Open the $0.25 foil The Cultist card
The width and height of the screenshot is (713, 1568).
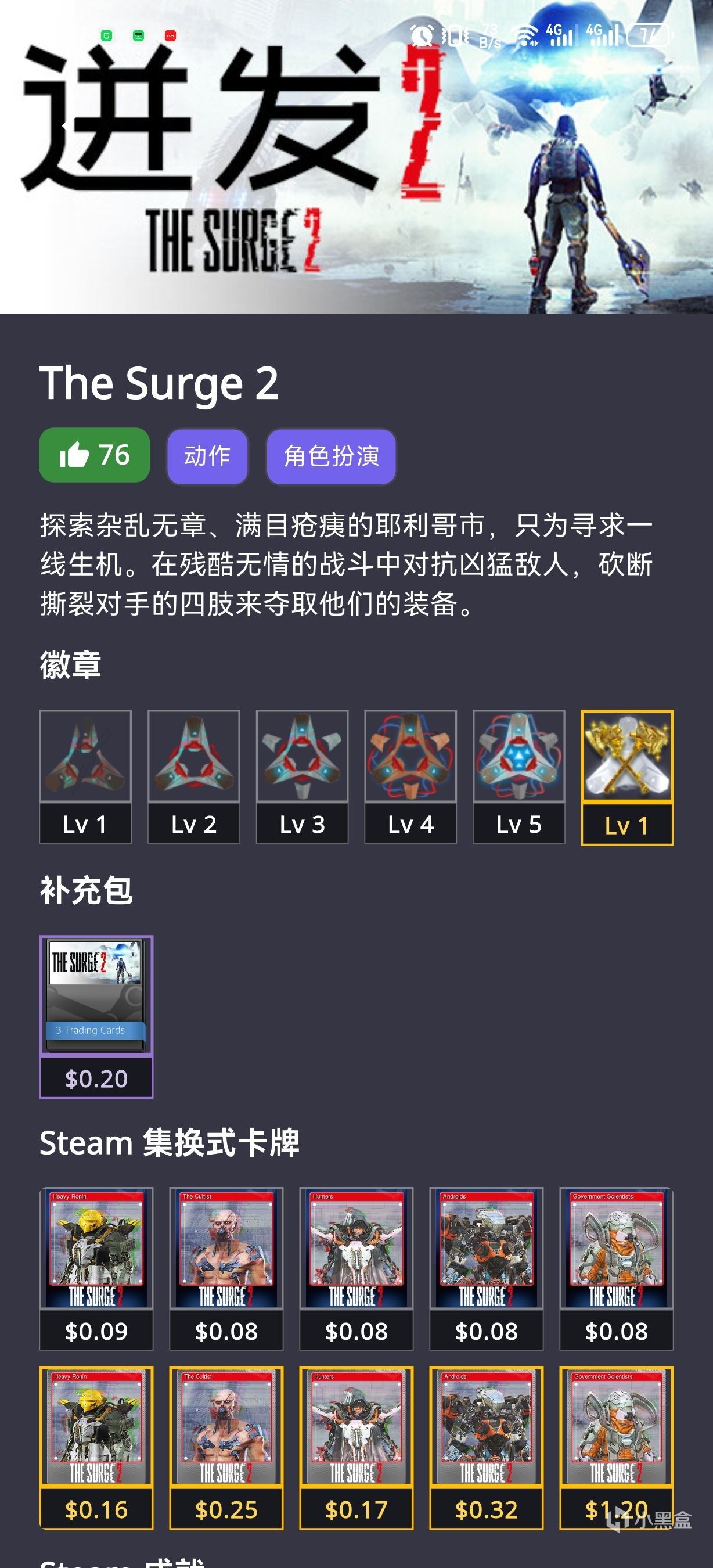tap(226, 1447)
